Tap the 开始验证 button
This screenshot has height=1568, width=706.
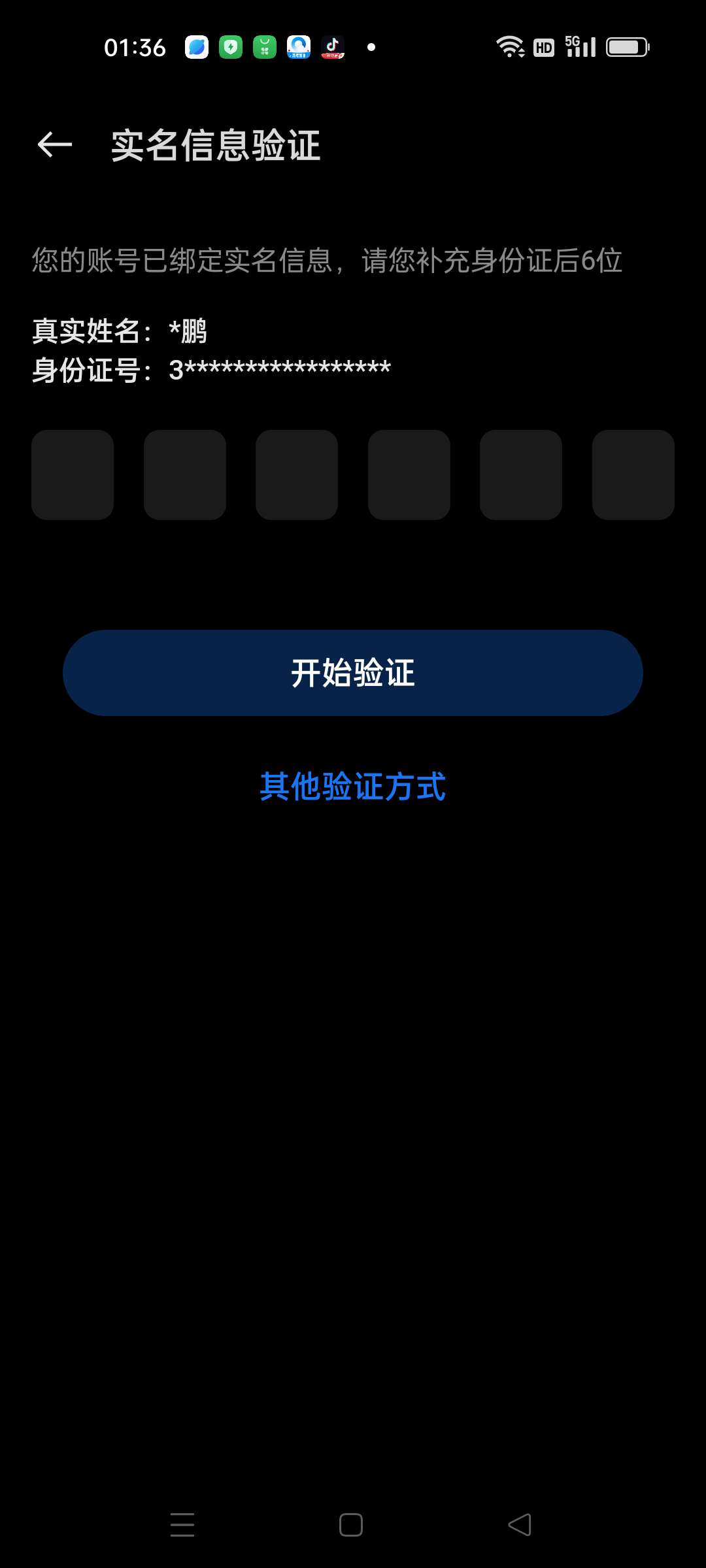[x=353, y=673]
